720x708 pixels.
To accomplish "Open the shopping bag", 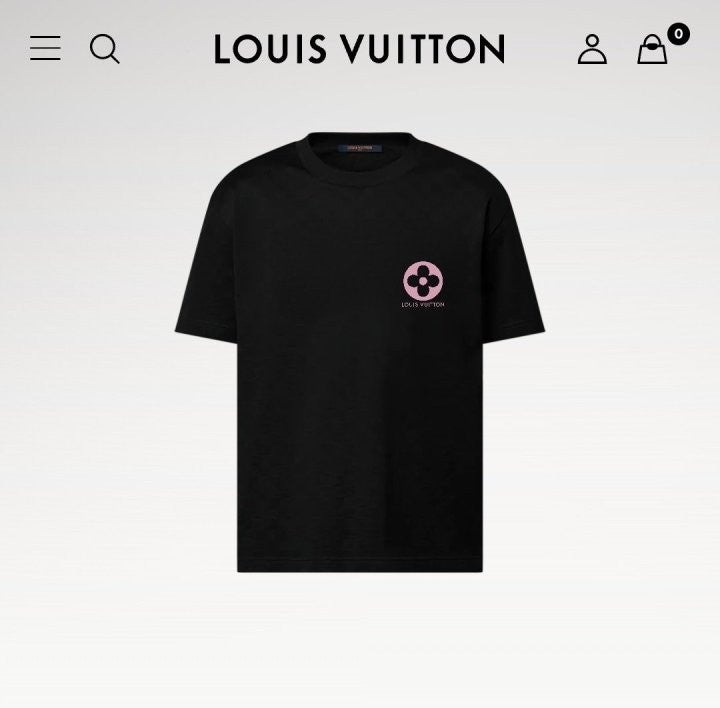I will (653, 50).
